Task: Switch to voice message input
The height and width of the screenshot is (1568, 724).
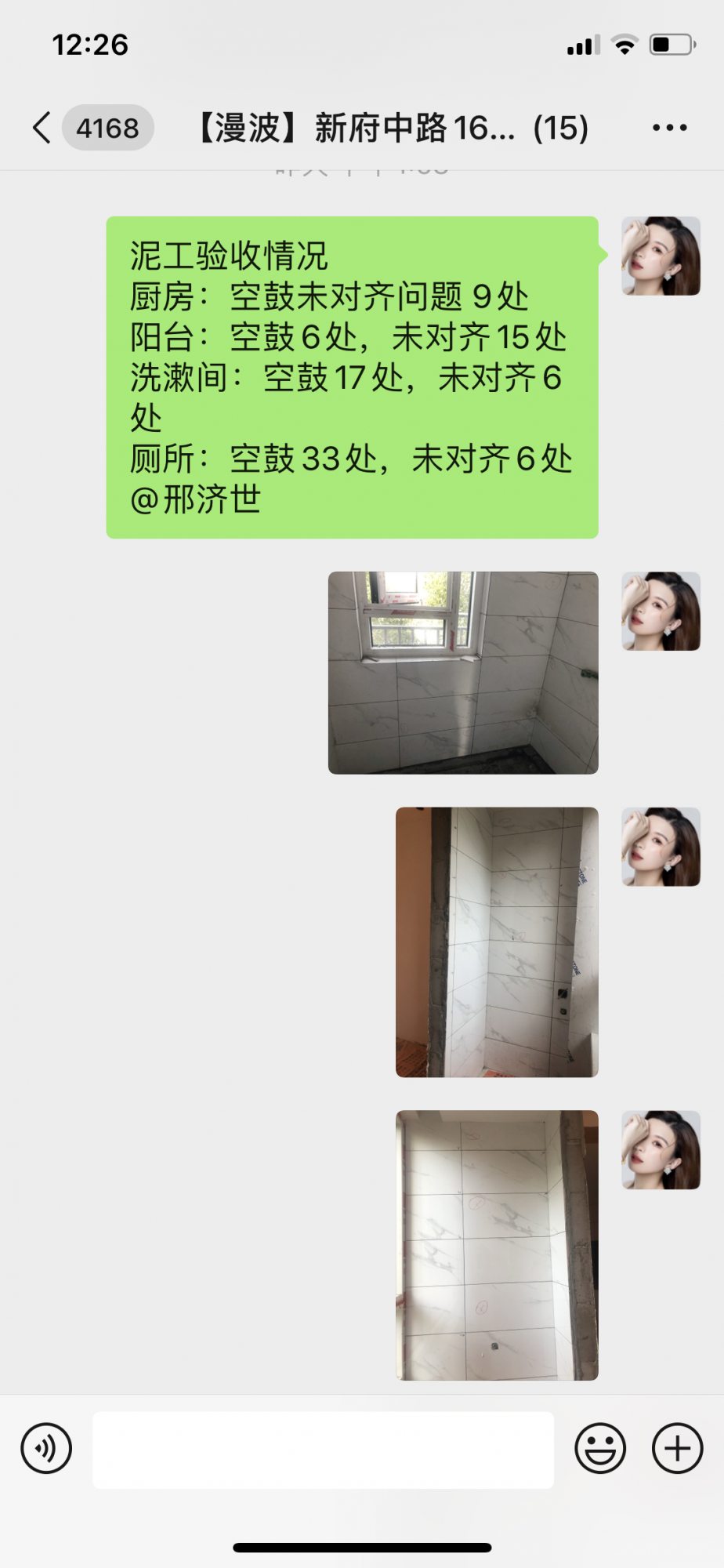Action: click(46, 1448)
